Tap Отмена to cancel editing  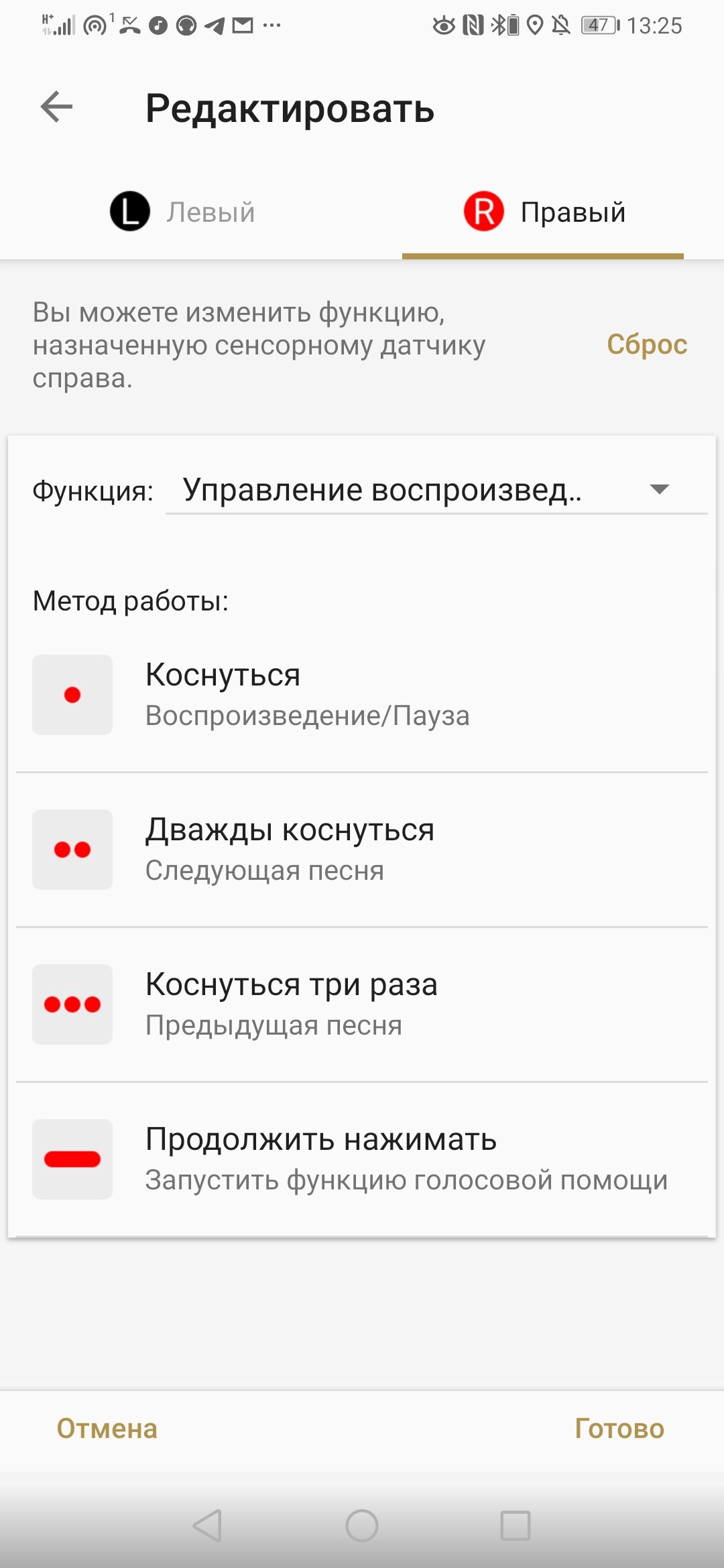pyautogui.click(x=107, y=1429)
